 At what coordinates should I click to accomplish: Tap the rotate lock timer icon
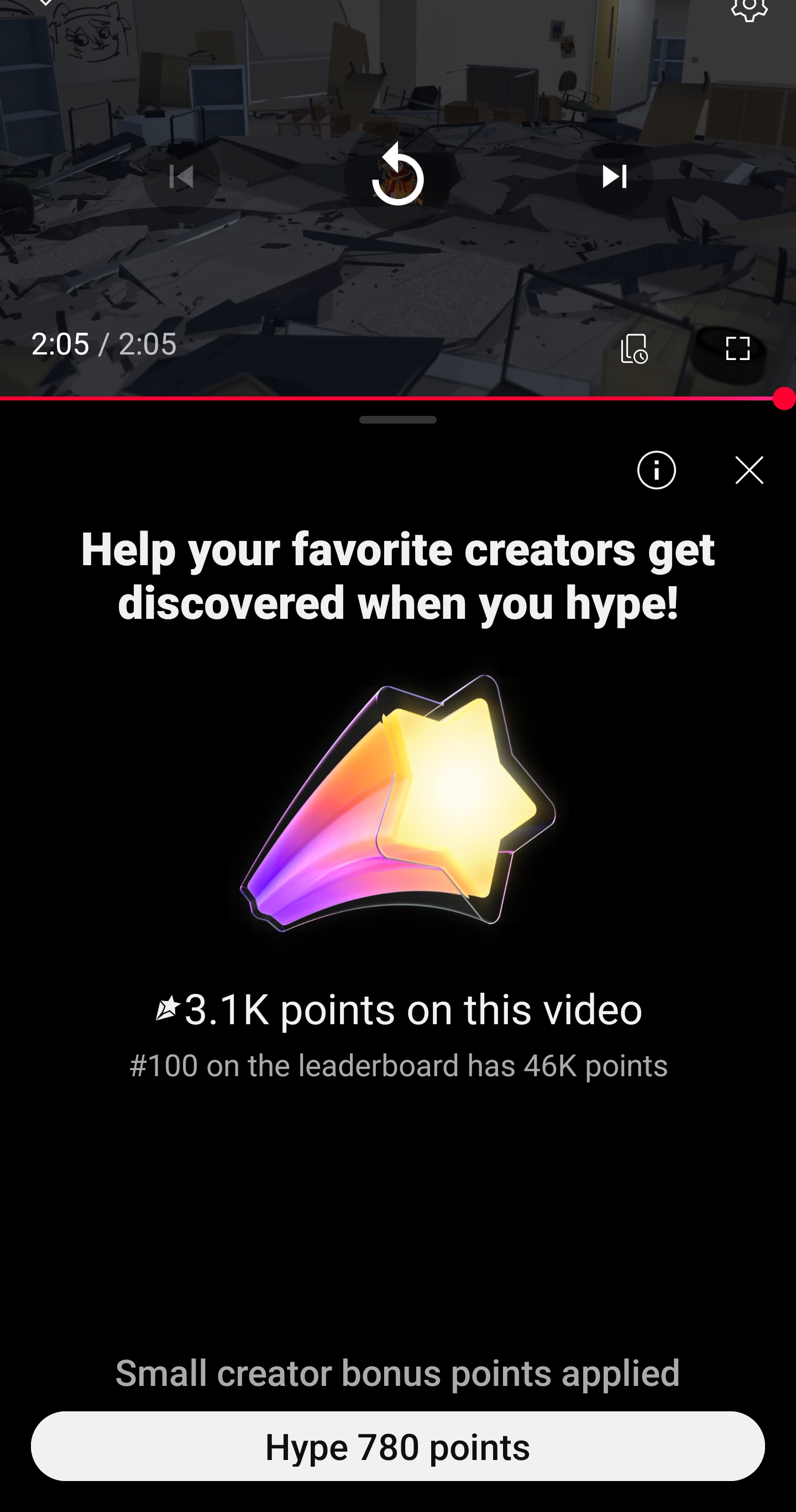(633, 348)
